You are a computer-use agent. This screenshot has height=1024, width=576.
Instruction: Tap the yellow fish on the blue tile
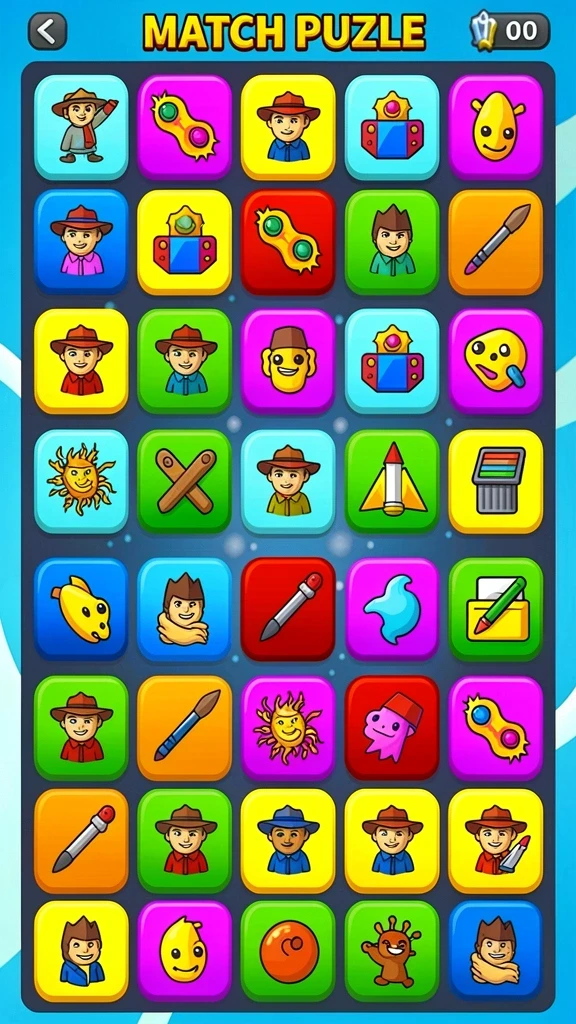coord(81,609)
